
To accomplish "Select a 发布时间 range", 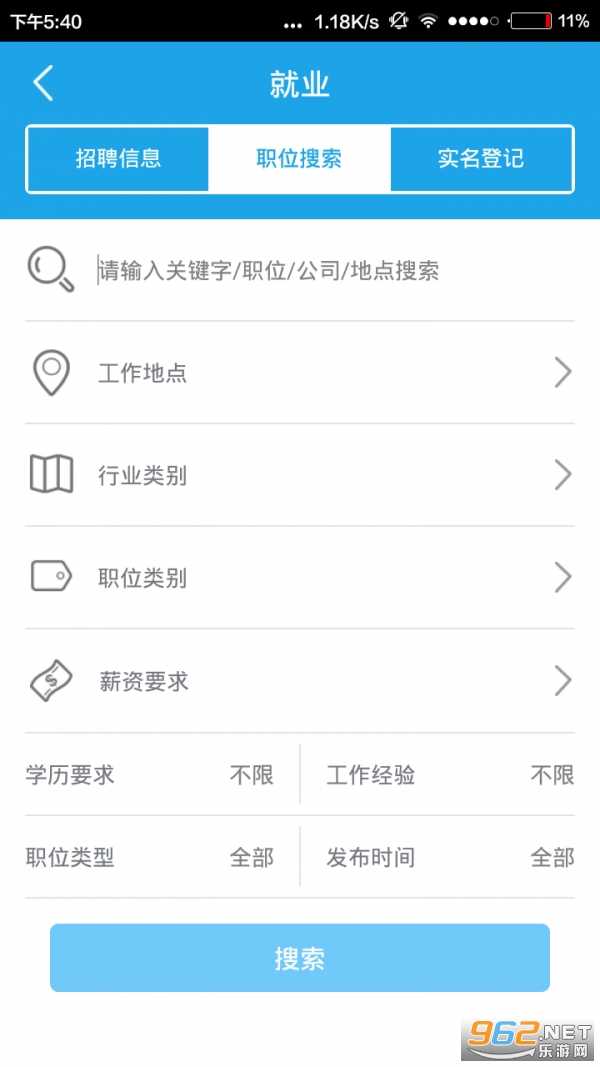I will (450, 857).
